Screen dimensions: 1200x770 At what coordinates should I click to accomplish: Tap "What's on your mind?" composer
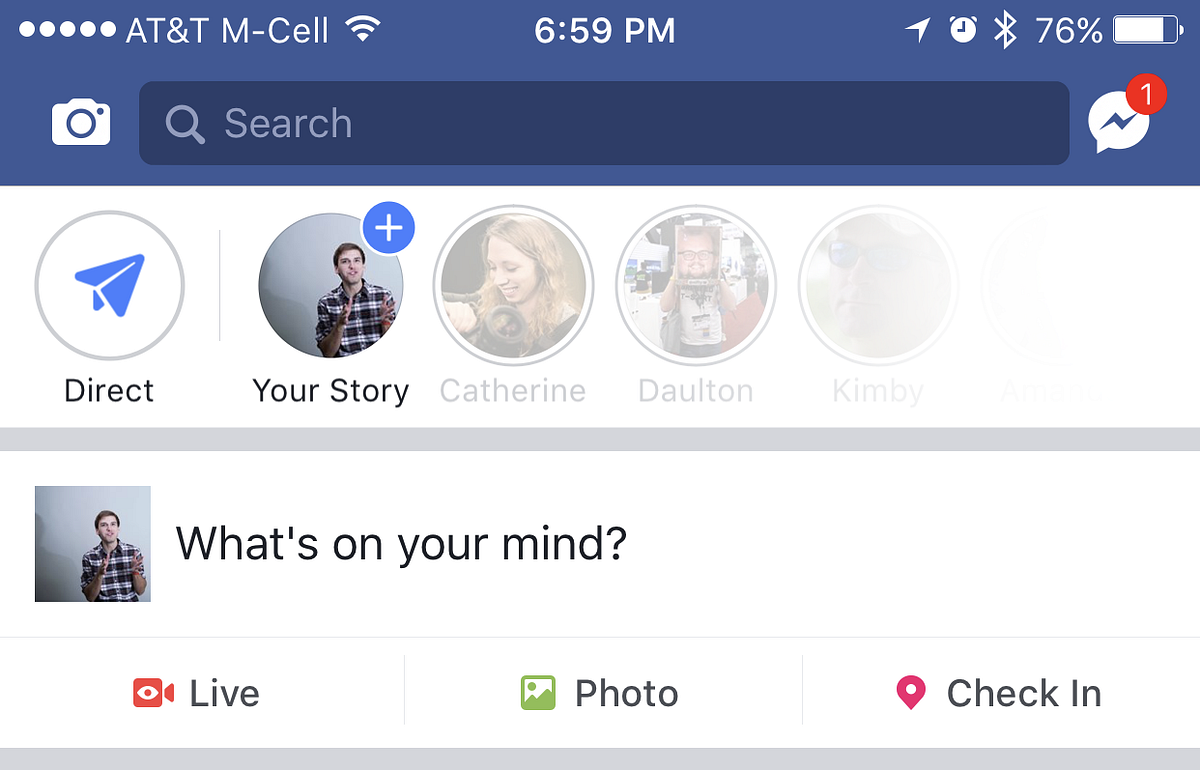401,544
